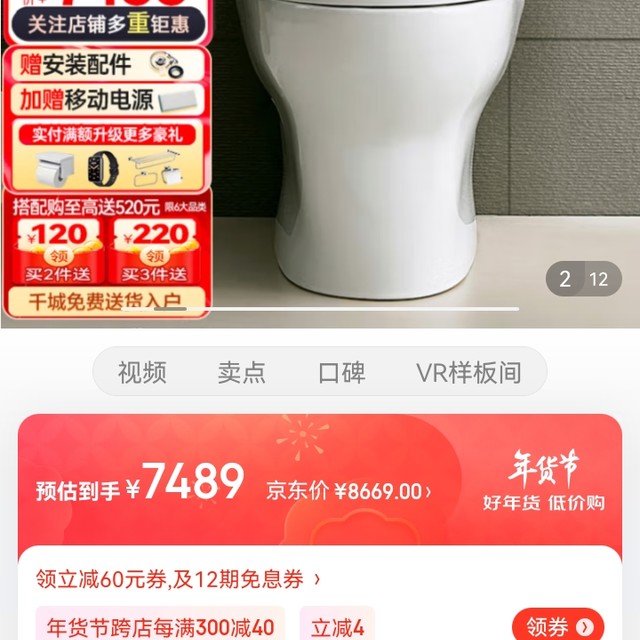Tap the 领券 coupon button
The image size is (640, 640).
point(557,627)
